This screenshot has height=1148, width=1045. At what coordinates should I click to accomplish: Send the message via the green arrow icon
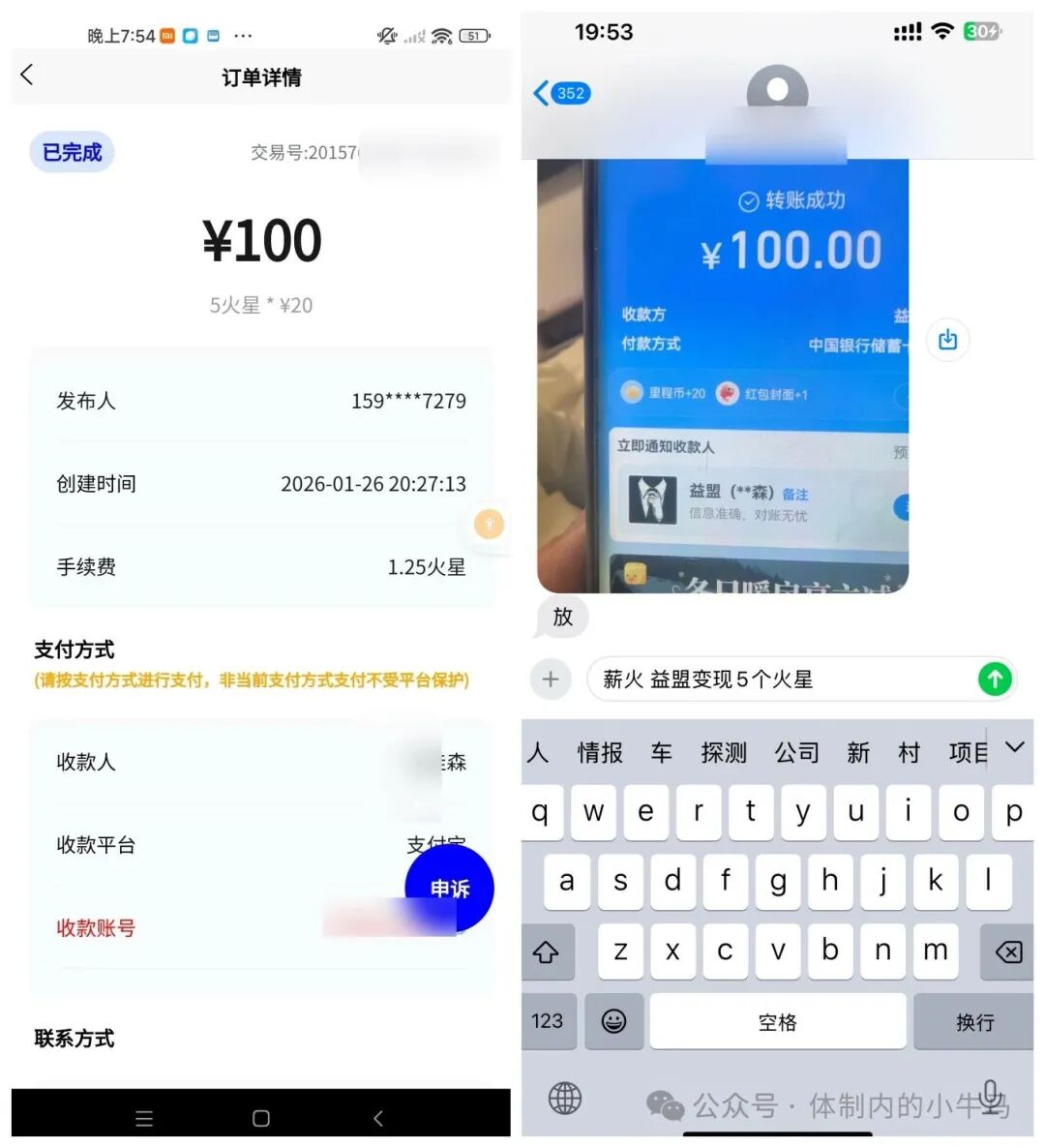click(x=994, y=680)
